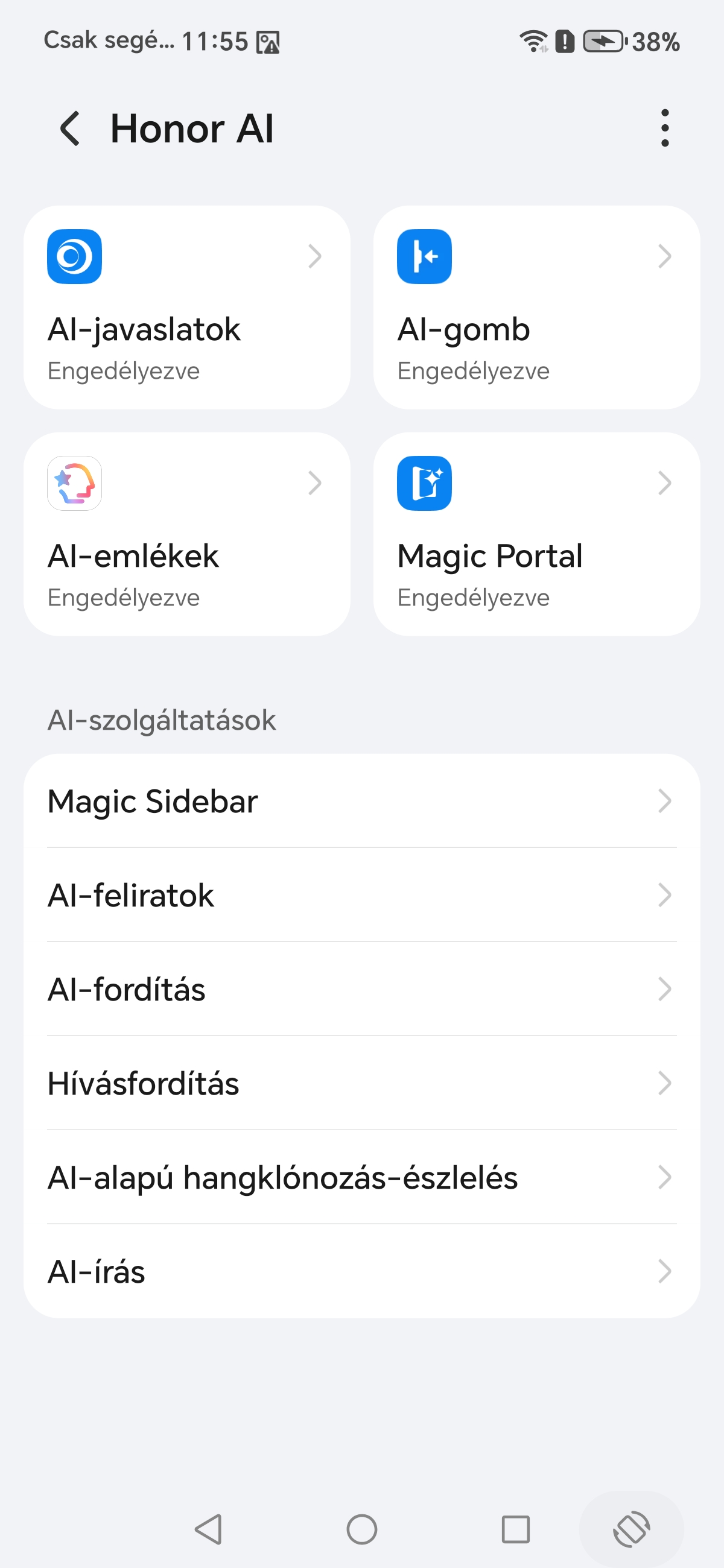The width and height of the screenshot is (724, 1568).
Task: Open the AI-javaslatok card
Action: point(186,308)
